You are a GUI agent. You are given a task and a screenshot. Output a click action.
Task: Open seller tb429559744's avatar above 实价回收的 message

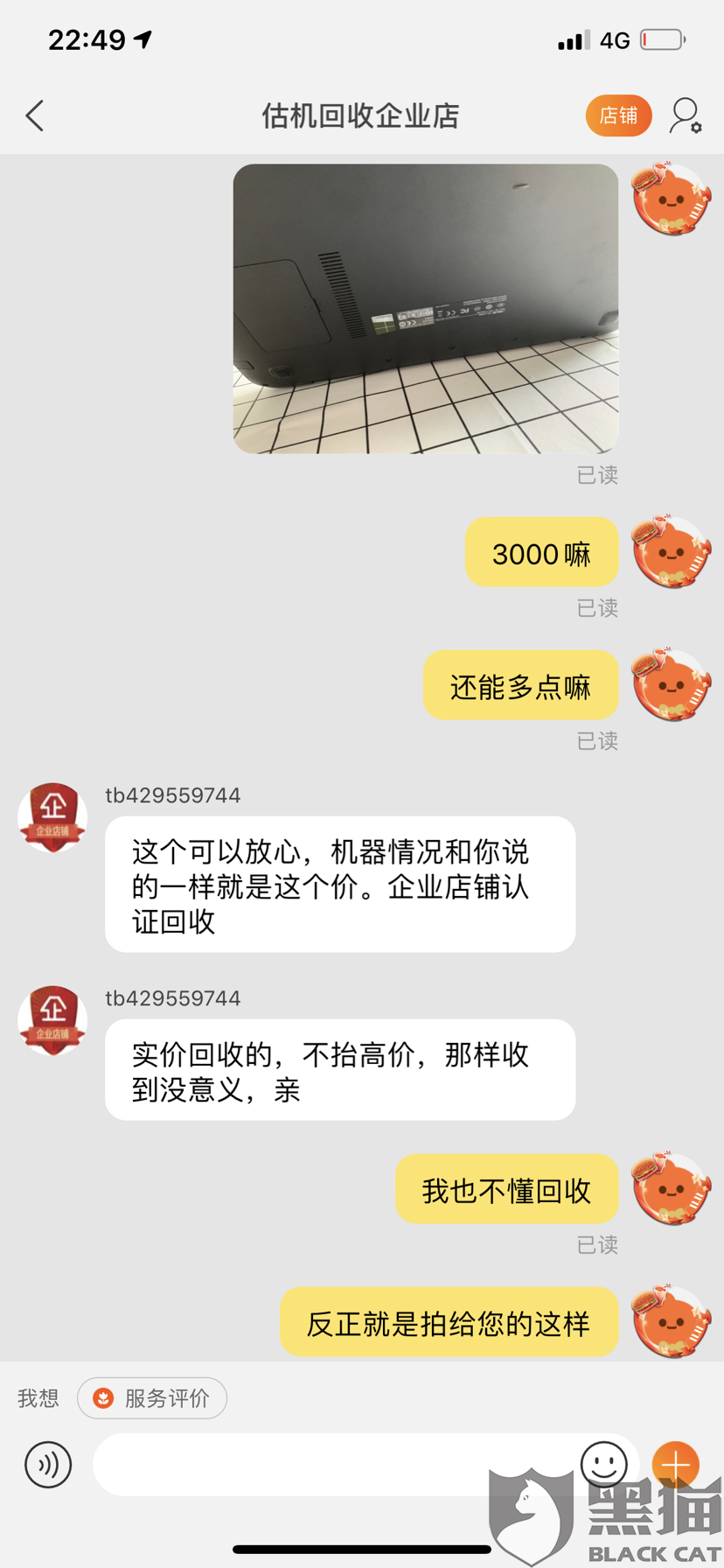click(x=52, y=1020)
